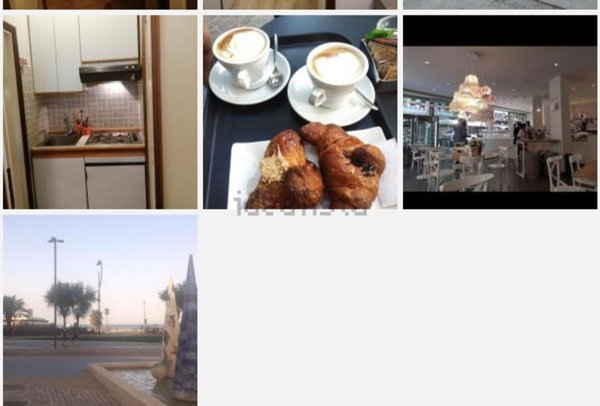This screenshot has width=600, height=406.
Task: View the seafront street photo at dusk
Action: (100, 309)
